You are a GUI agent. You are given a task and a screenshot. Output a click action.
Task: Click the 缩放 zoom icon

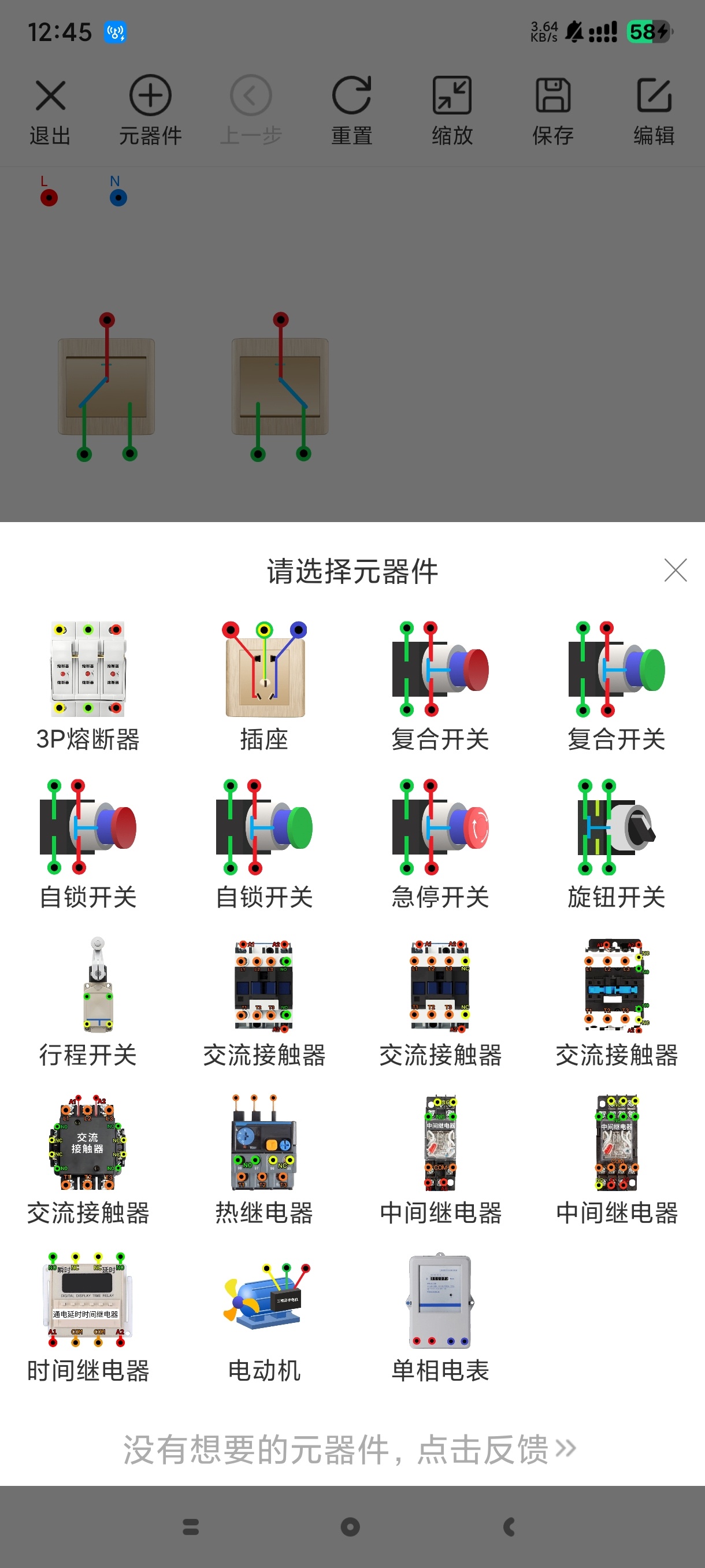click(452, 110)
